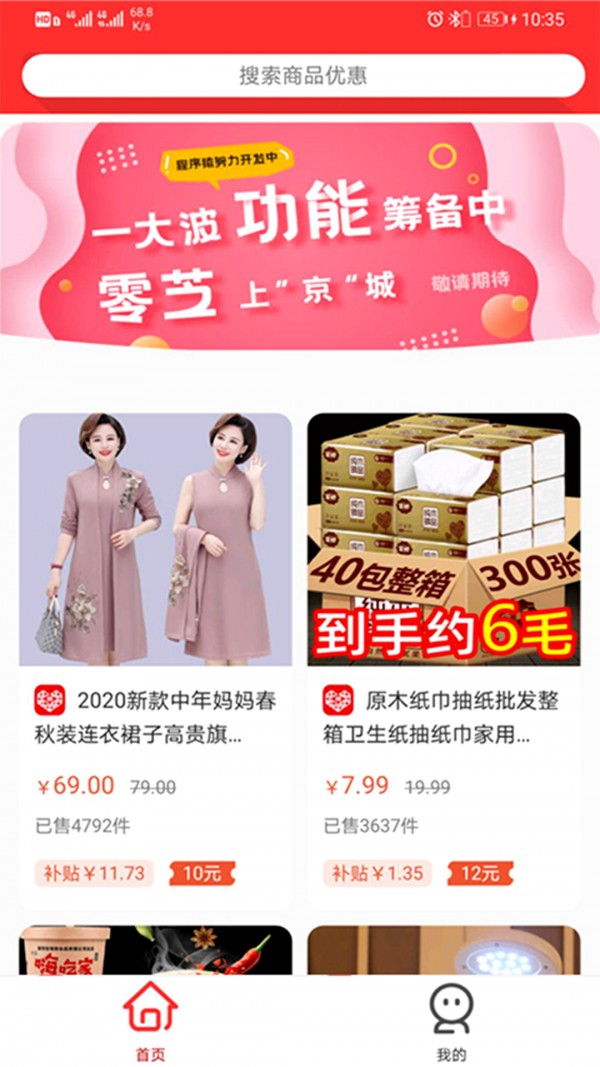Image resolution: width=600 pixels, height=1067 pixels.
Task: Switch to the 首页 tab
Action: 150,1022
